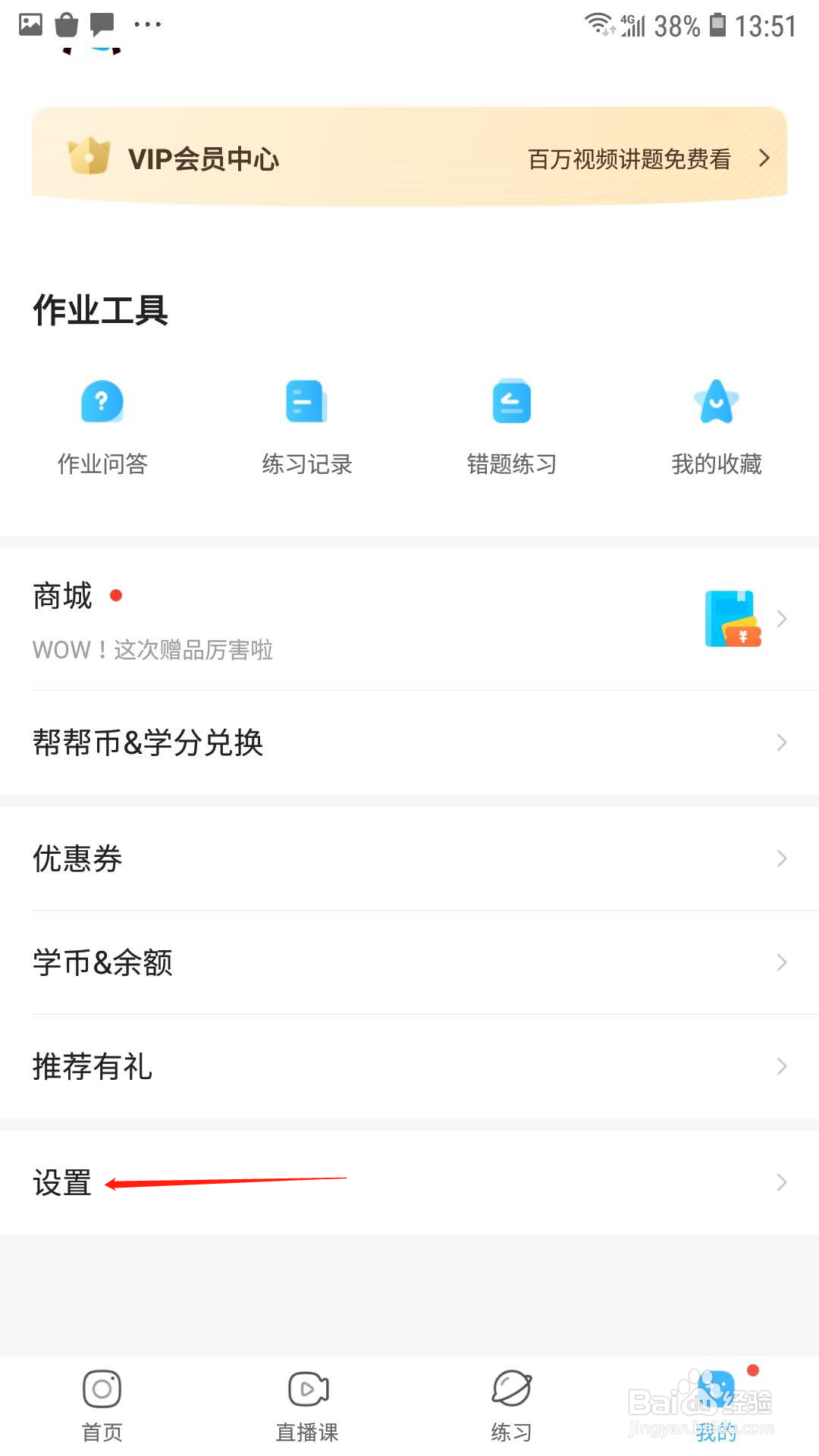The height and width of the screenshot is (1456, 819).
Task: Open 优惠券 coupons row
Action: [409, 858]
